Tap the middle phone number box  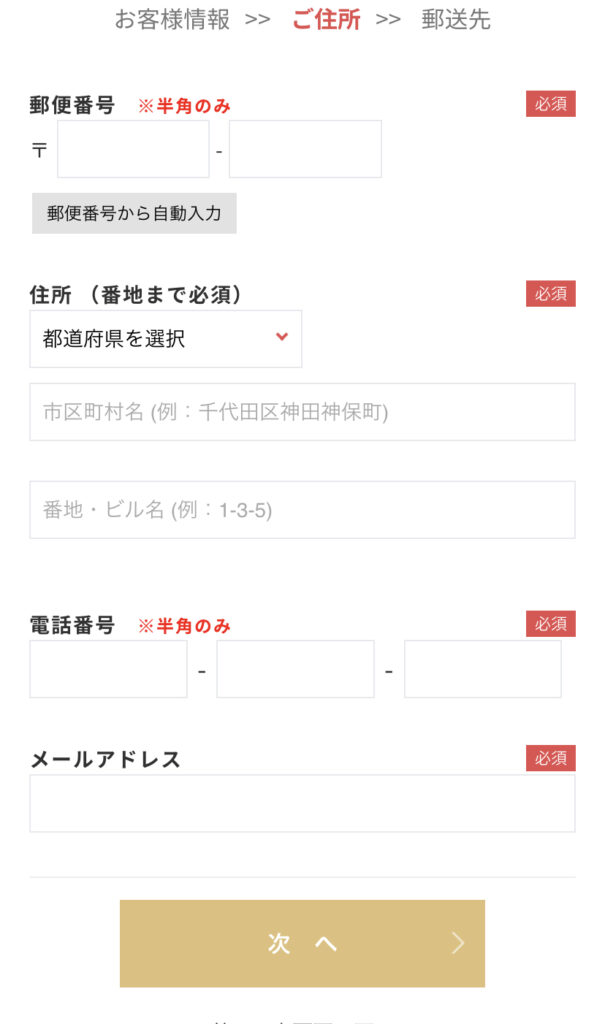[x=295, y=669]
